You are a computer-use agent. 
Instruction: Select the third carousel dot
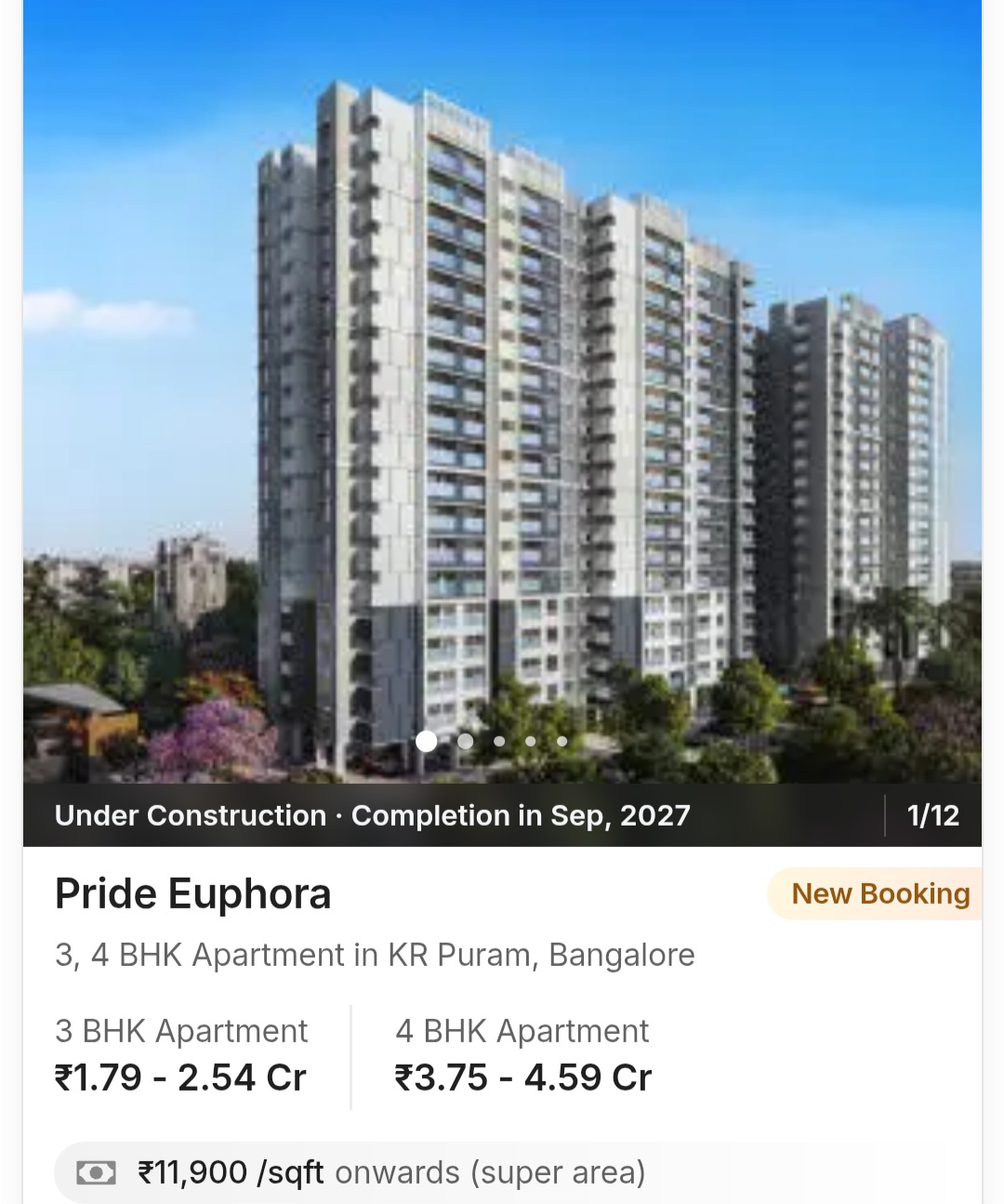(x=498, y=741)
